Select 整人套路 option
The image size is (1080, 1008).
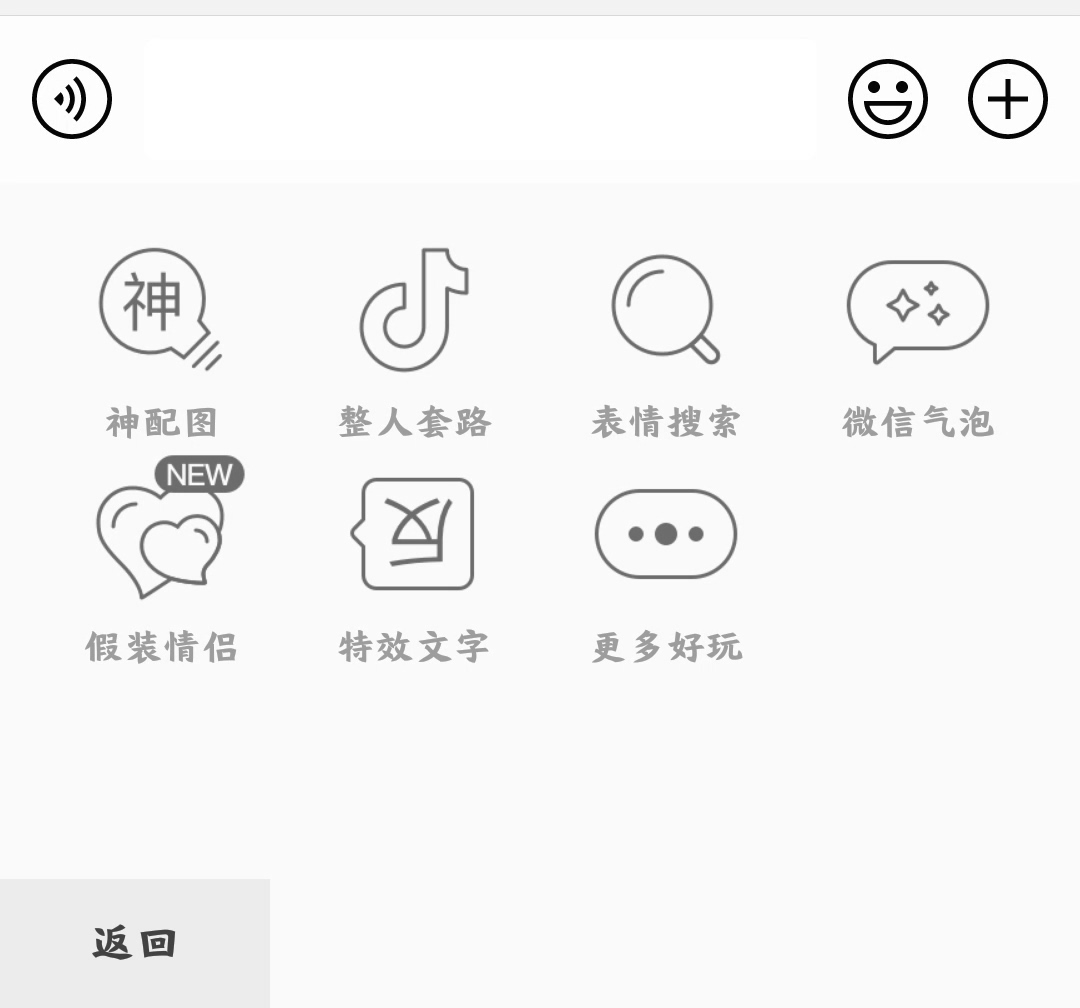coord(414,340)
